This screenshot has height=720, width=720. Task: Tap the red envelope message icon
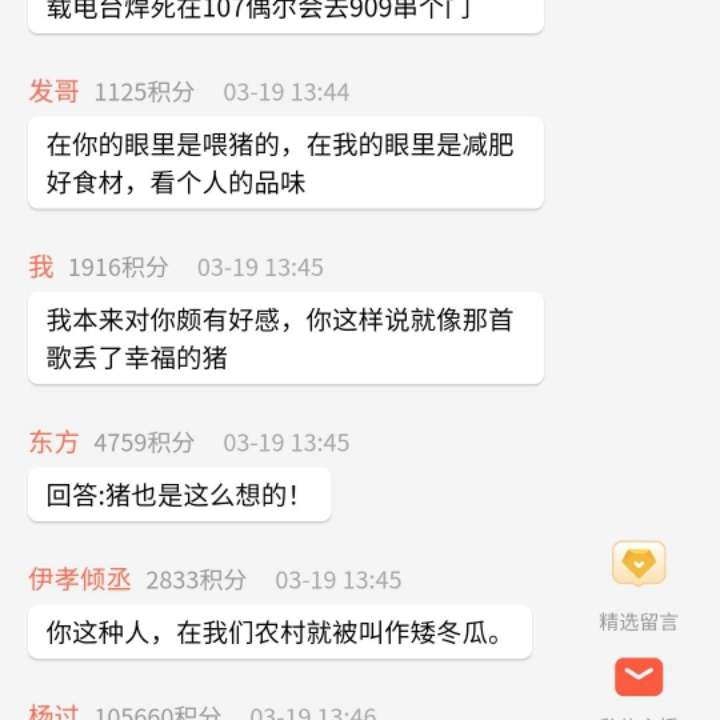(638, 677)
